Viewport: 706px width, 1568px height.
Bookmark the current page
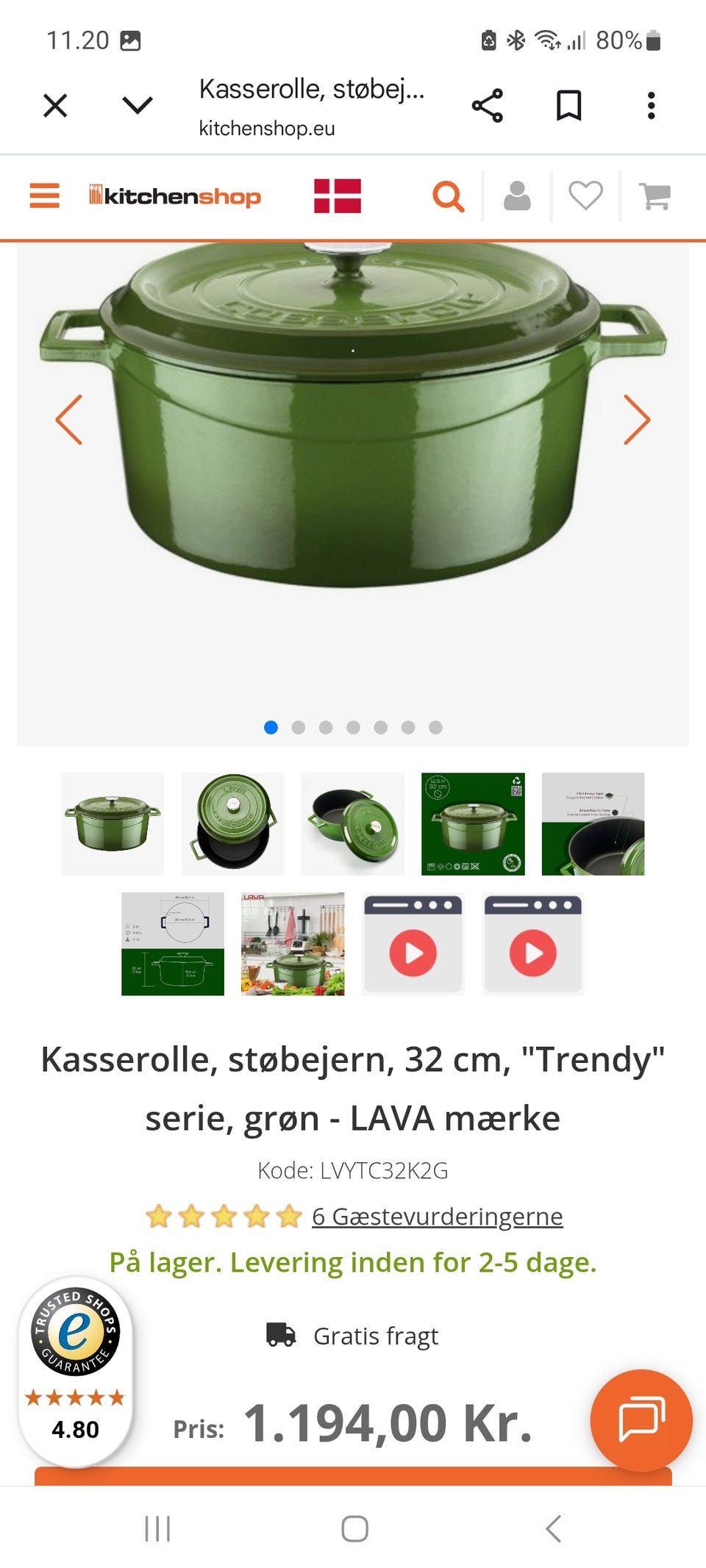click(569, 104)
